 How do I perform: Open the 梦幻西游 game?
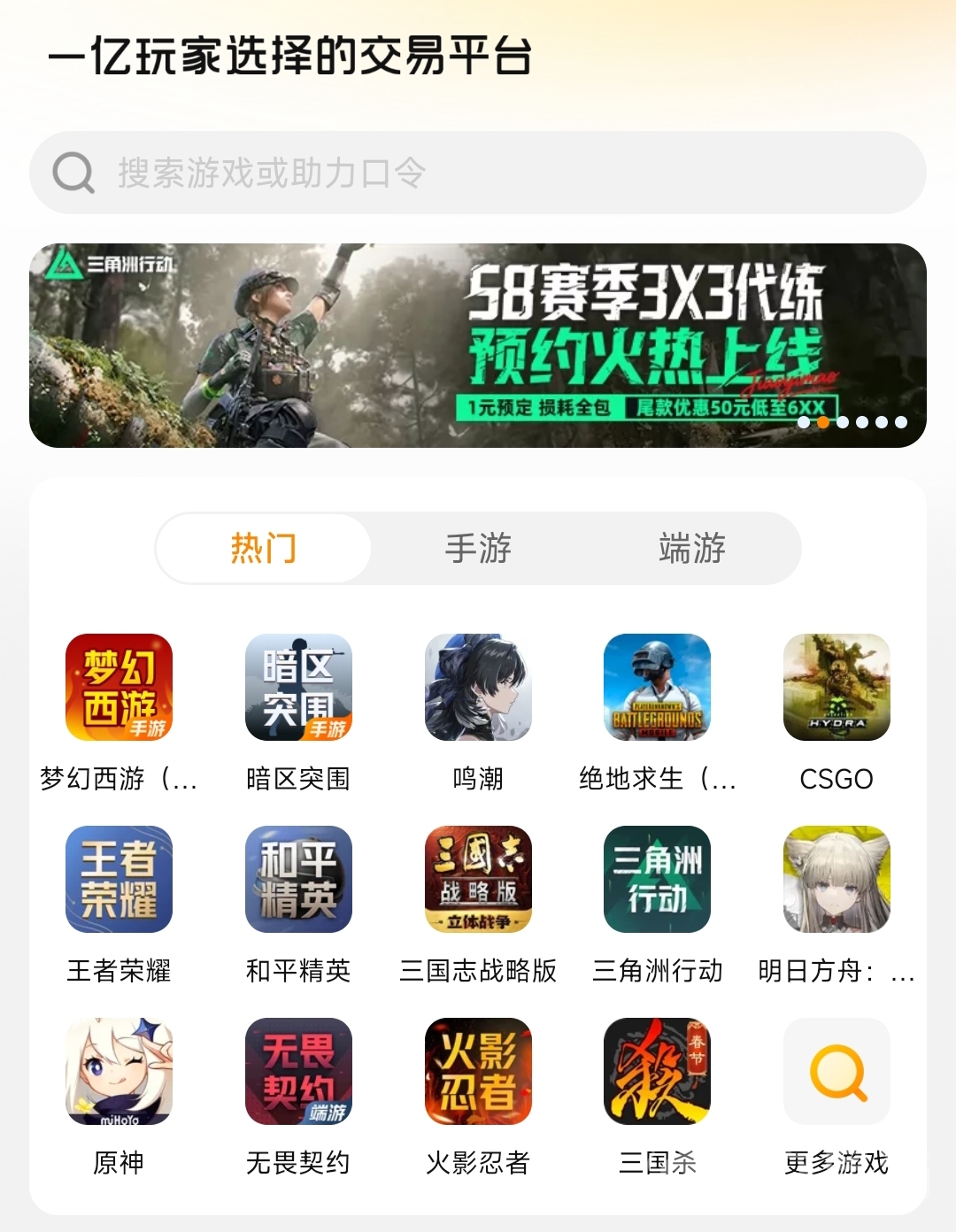pyautogui.click(x=119, y=688)
